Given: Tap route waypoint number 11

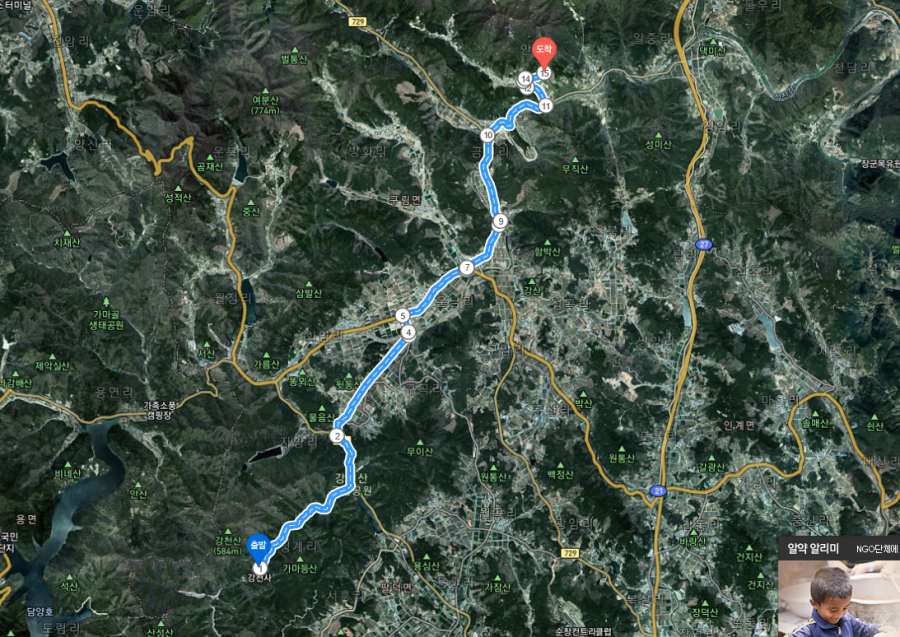Looking at the screenshot, I should pyautogui.click(x=545, y=105).
